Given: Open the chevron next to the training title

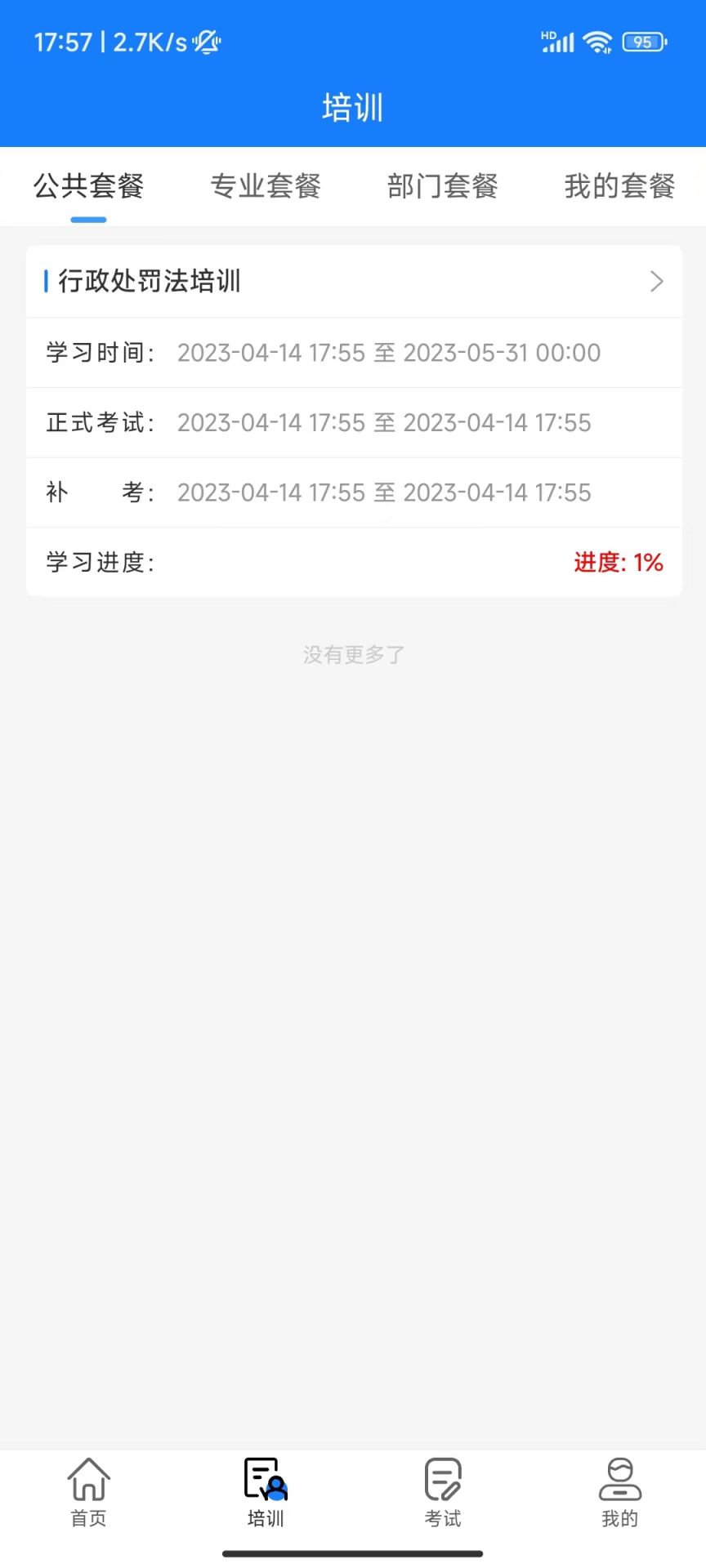Looking at the screenshot, I should (x=656, y=281).
